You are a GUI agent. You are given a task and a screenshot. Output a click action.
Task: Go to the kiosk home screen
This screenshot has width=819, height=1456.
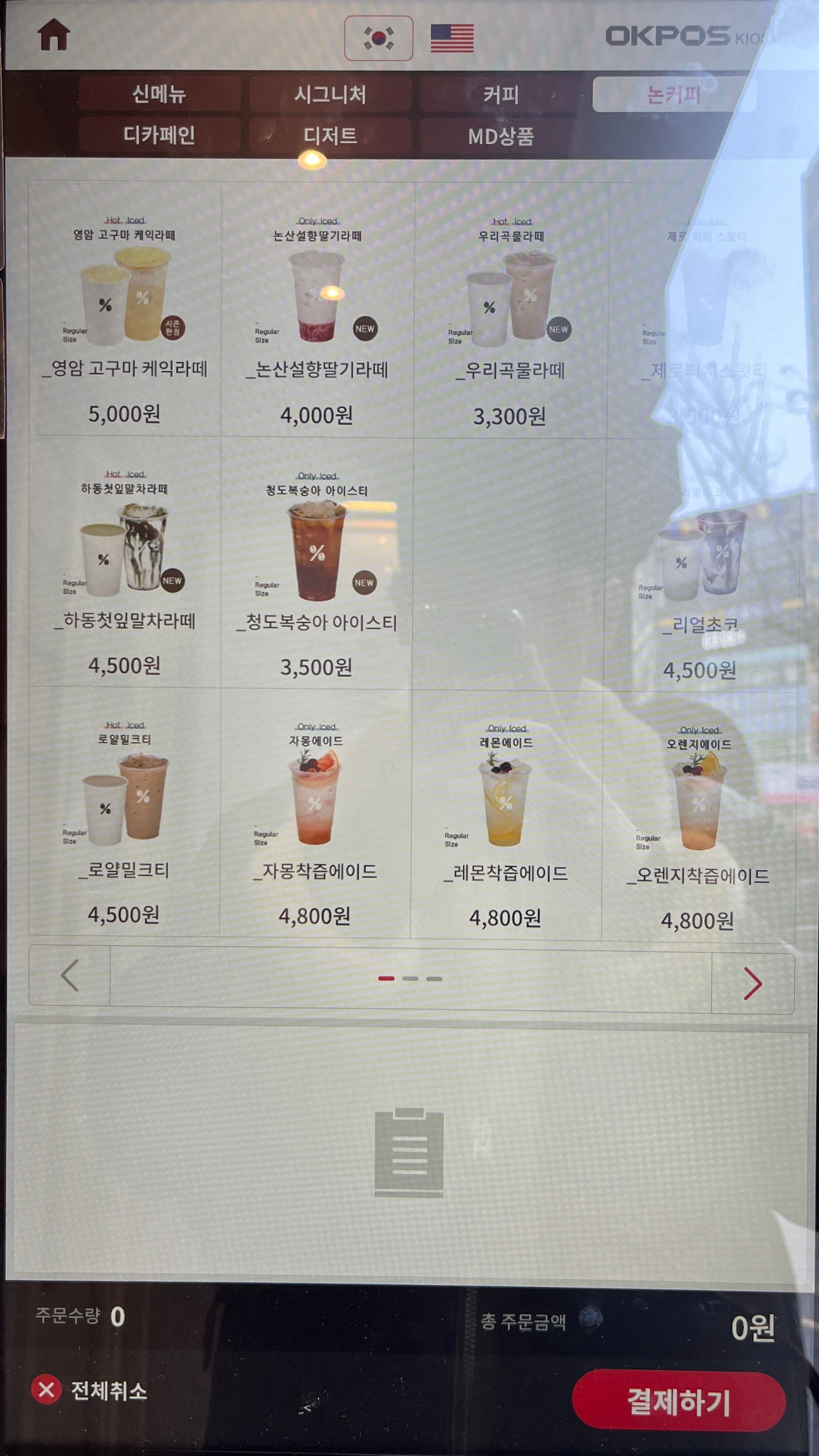(x=54, y=35)
